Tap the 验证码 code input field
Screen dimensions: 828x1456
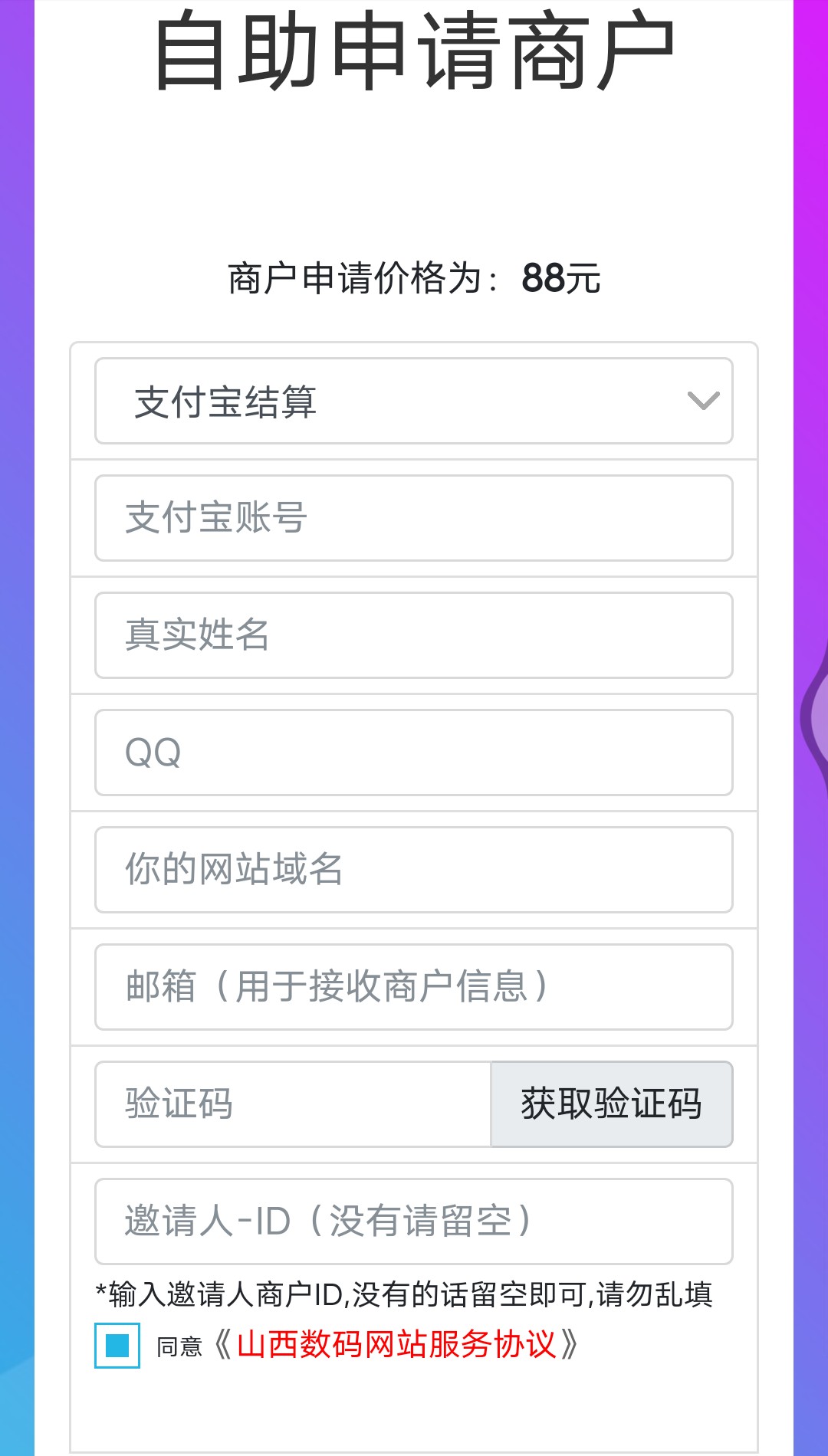click(293, 1104)
